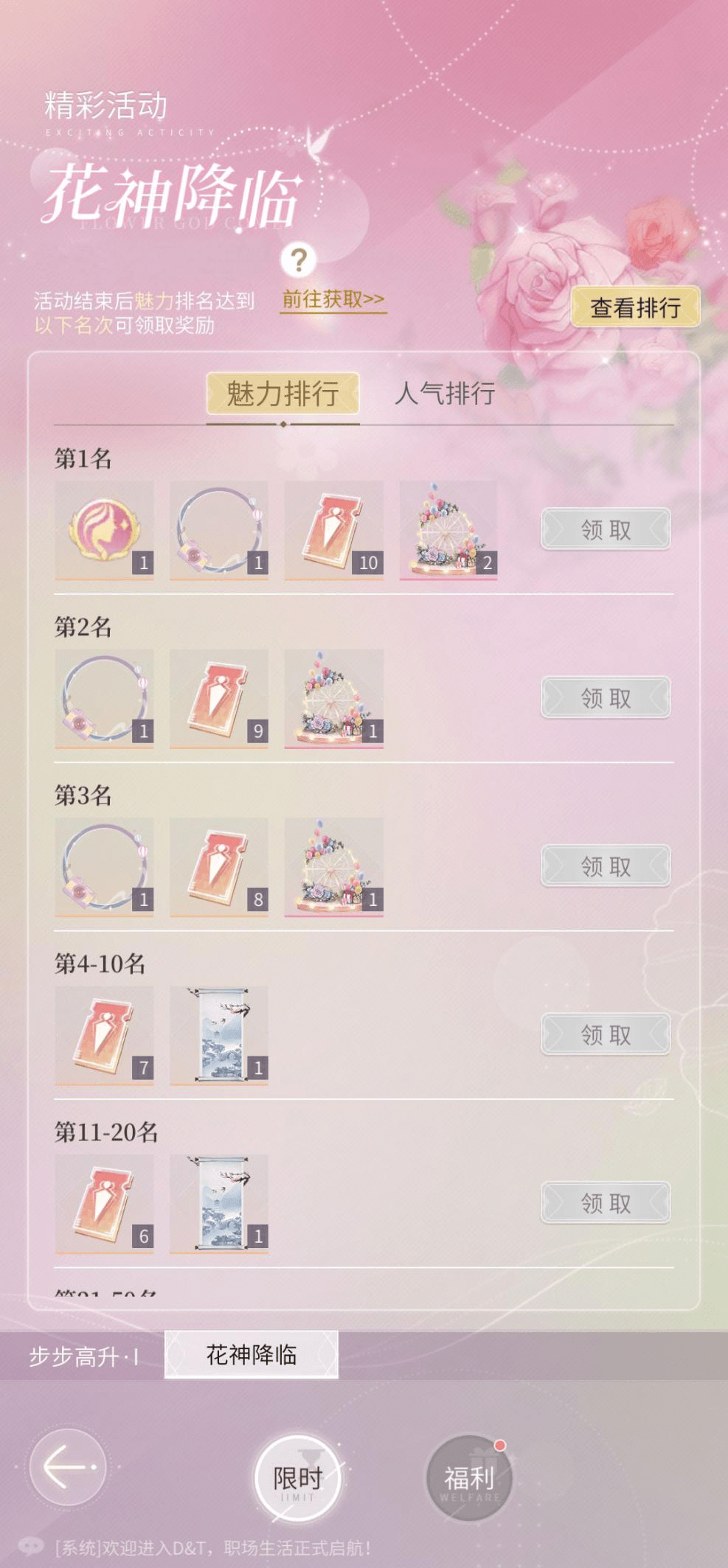Follow the 前往获取>> link

pyautogui.click(x=333, y=299)
